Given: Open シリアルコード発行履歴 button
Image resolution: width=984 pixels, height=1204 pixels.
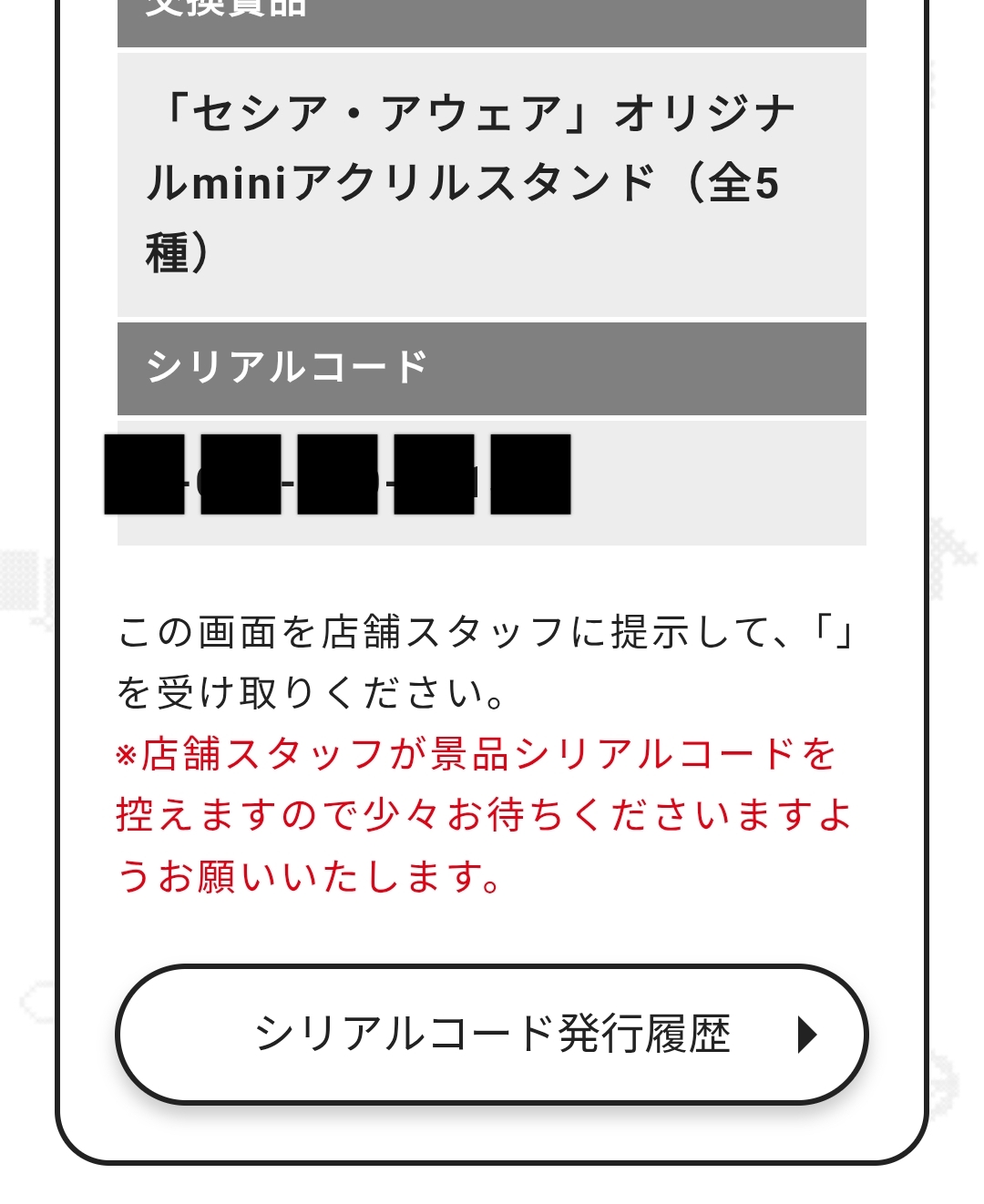Looking at the screenshot, I should pos(492,1035).
